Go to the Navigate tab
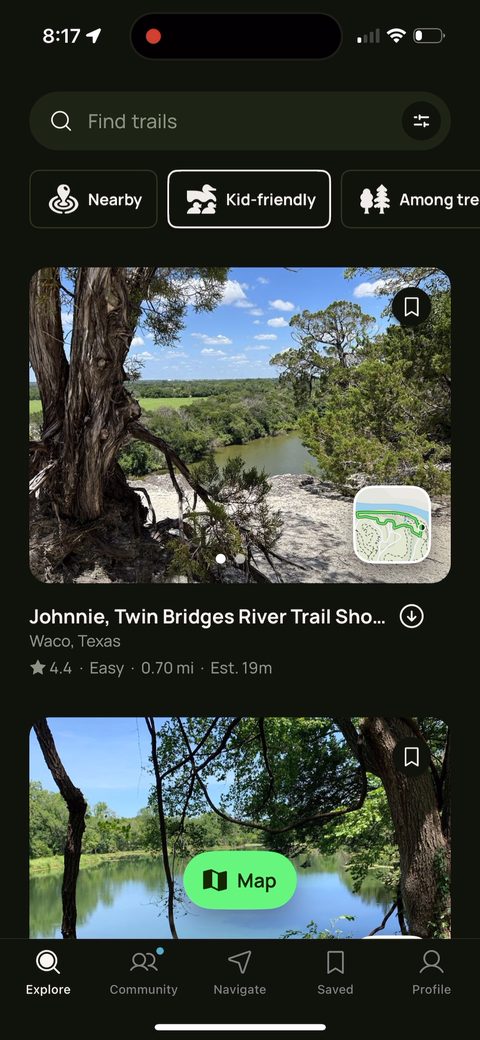Viewport: 480px width, 1040px height. pos(239,972)
